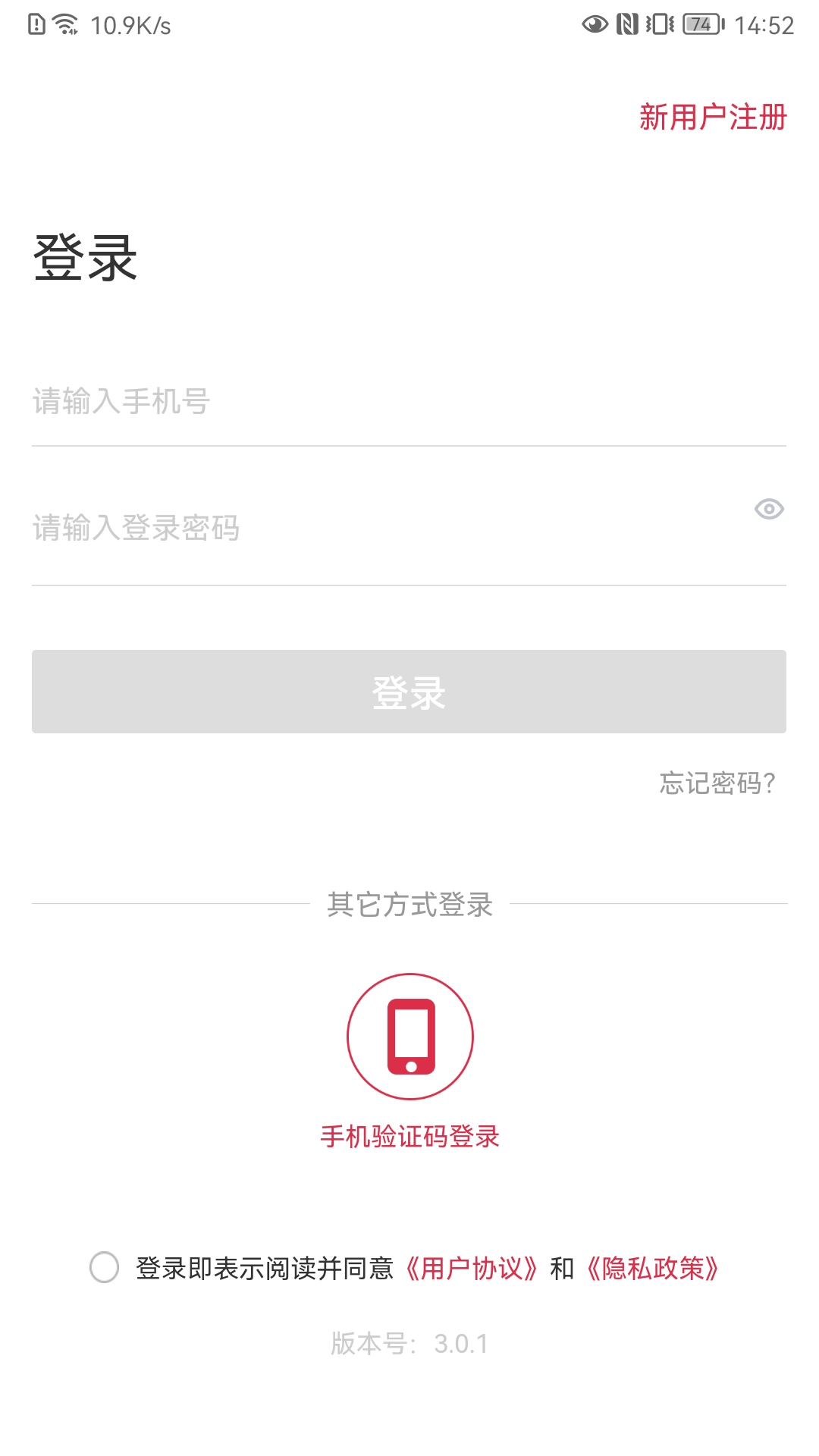
Task: Tap the phone verification code login icon
Action: [x=409, y=1035]
